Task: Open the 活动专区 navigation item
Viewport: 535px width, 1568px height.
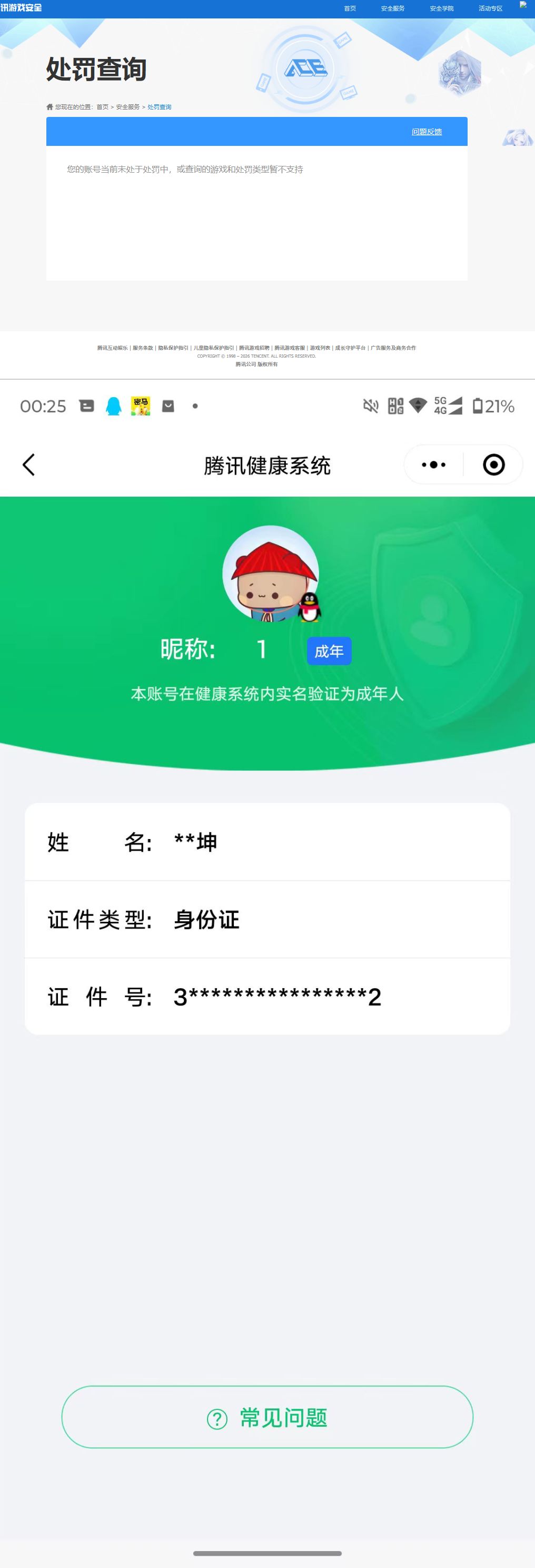Action: pyautogui.click(x=491, y=8)
